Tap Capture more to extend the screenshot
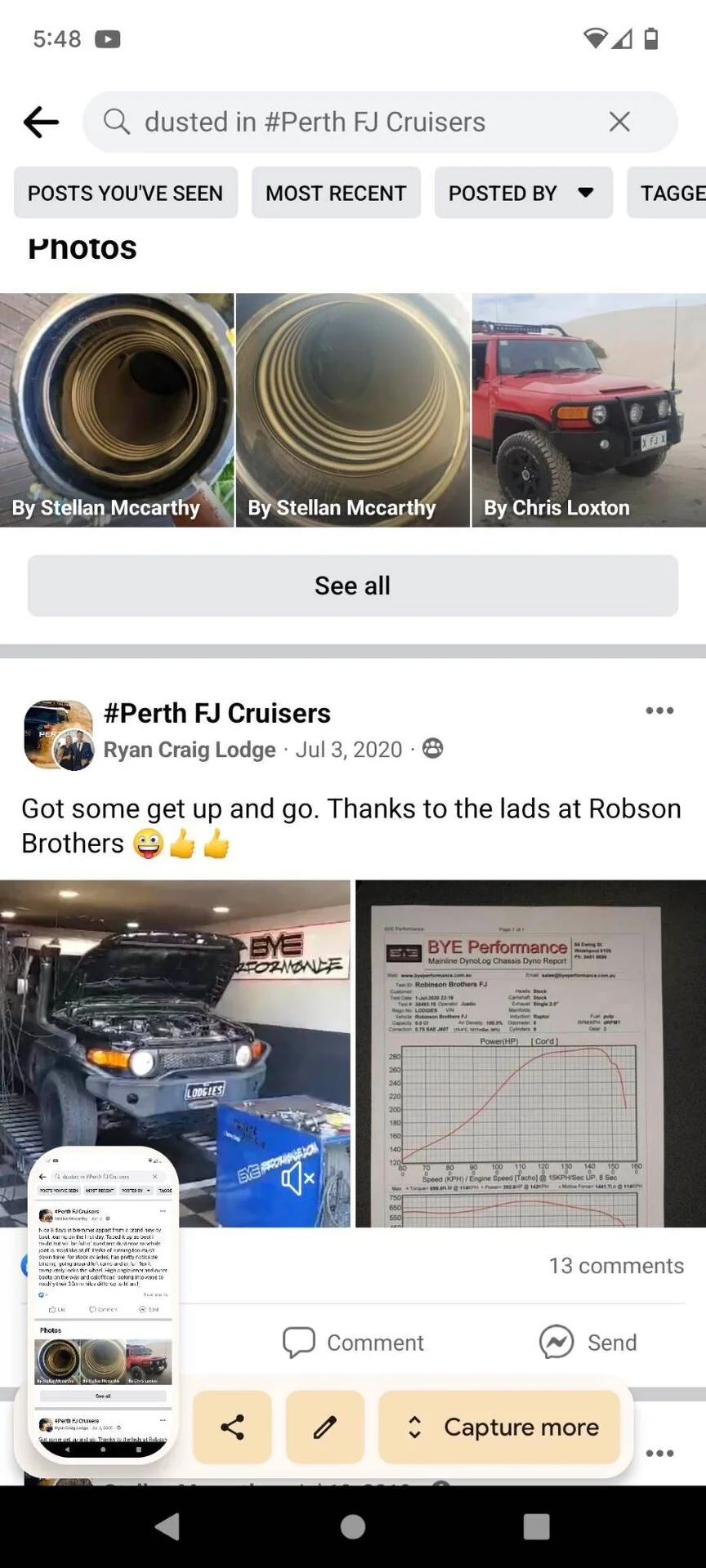 499,1428
